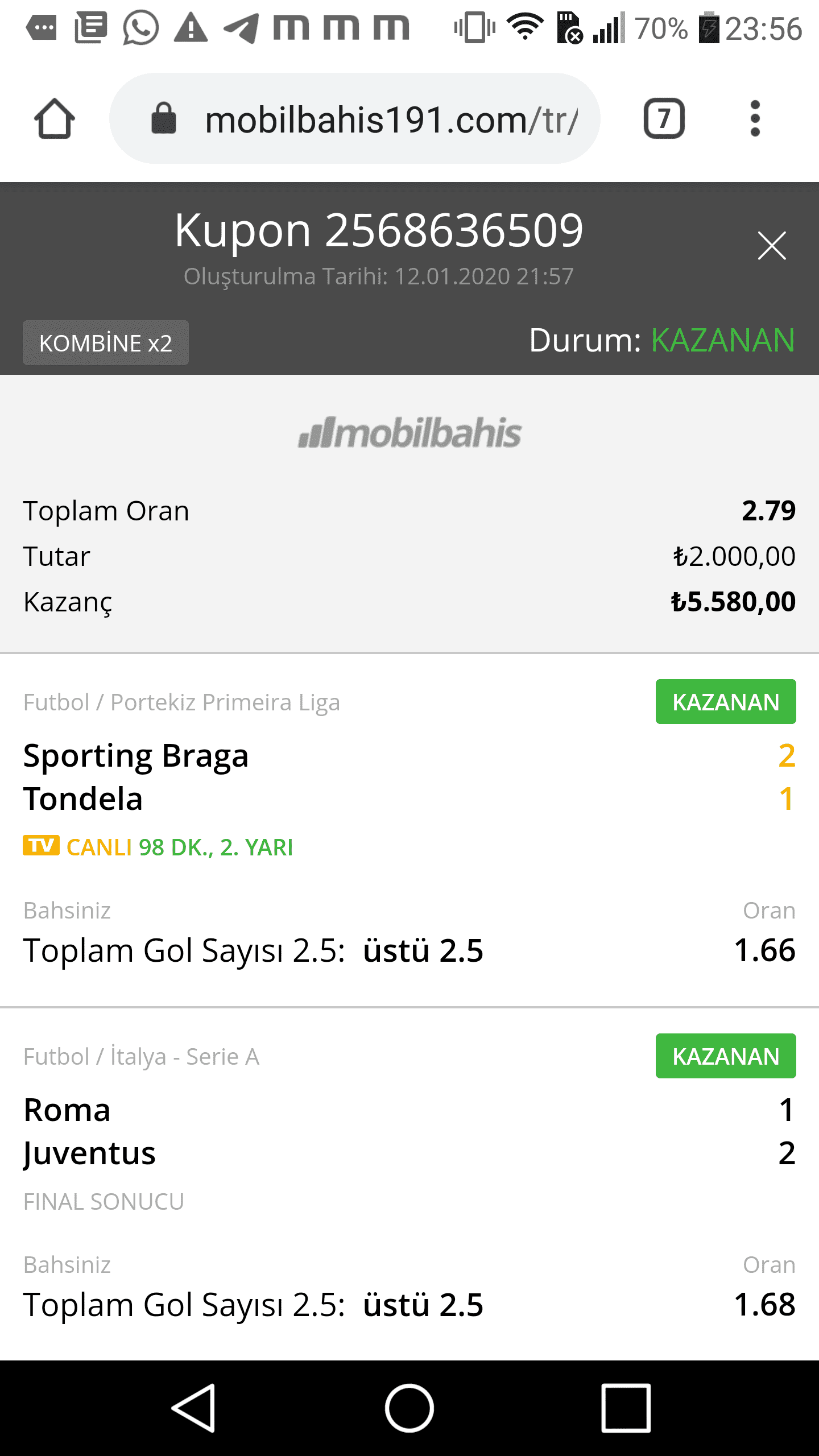Open the browser home page
Image resolution: width=819 pixels, height=1456 pixels.
click(55, 118)
